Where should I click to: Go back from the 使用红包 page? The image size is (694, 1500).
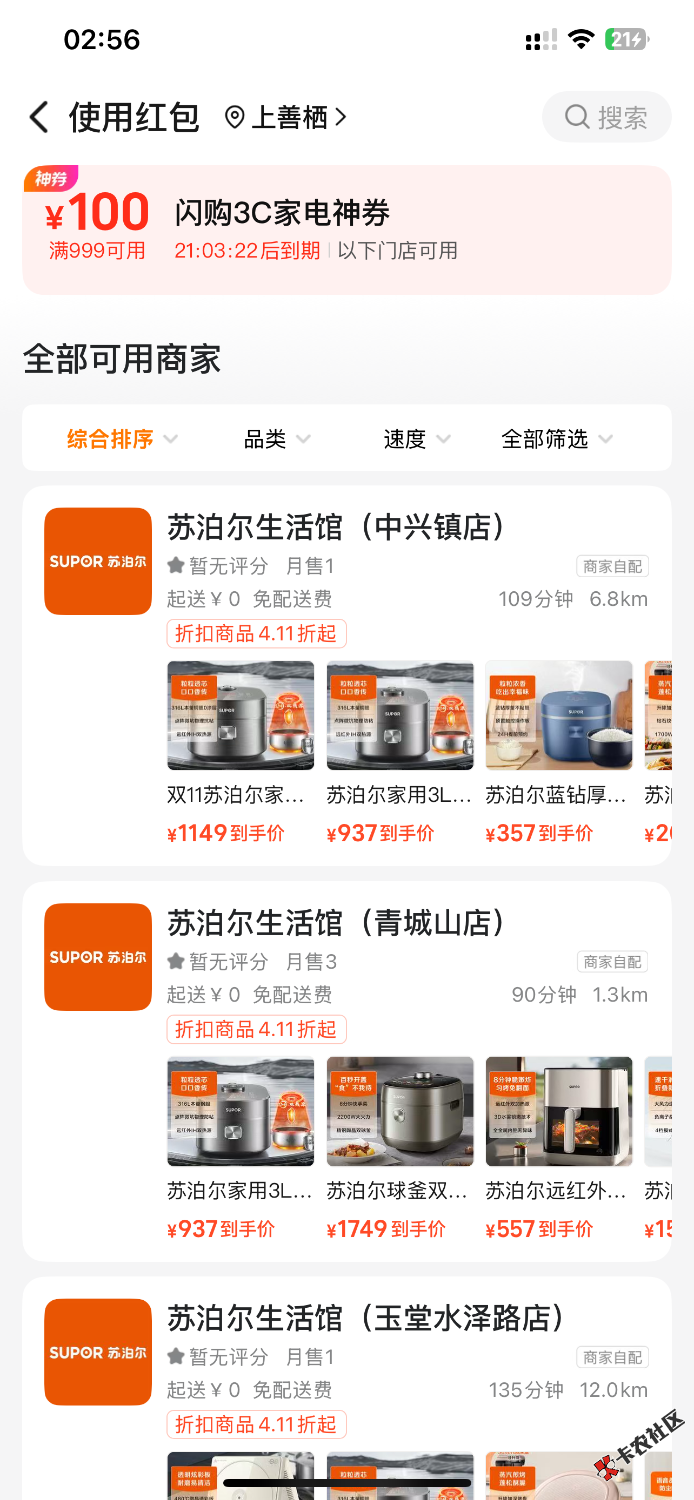39,118
